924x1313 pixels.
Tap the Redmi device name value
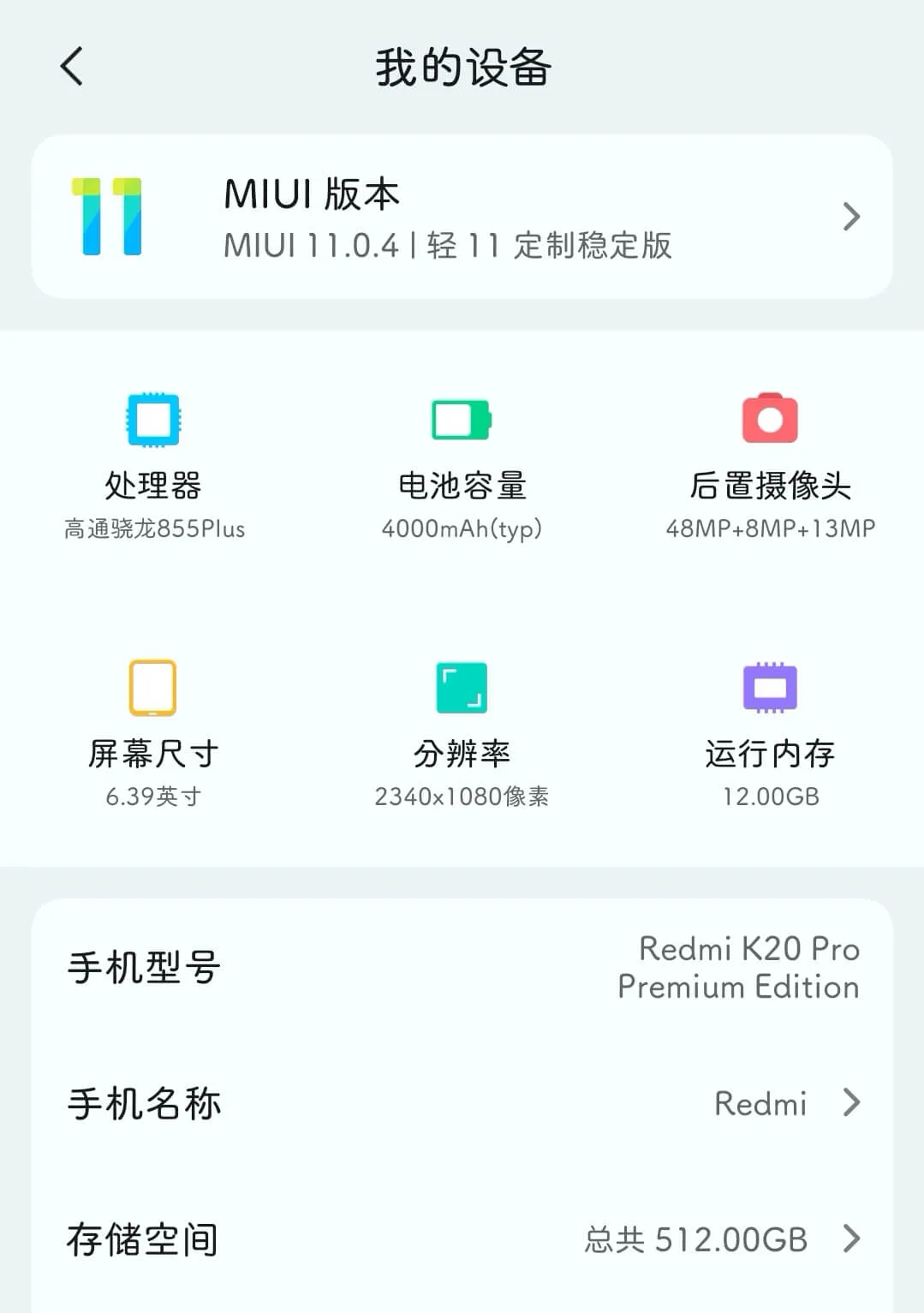(760, 1104)
